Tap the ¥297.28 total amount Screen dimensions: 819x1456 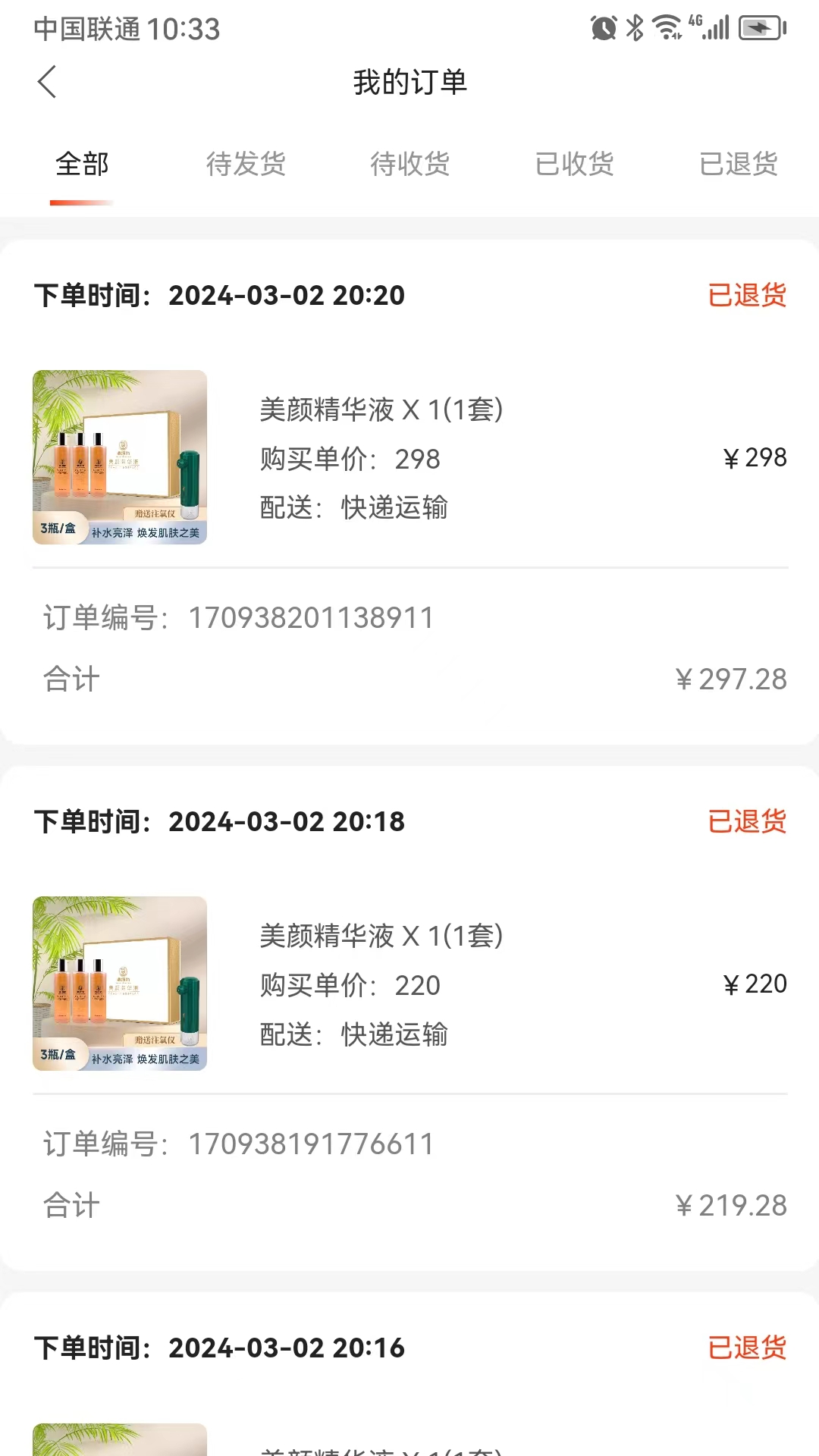click(730, 680)
